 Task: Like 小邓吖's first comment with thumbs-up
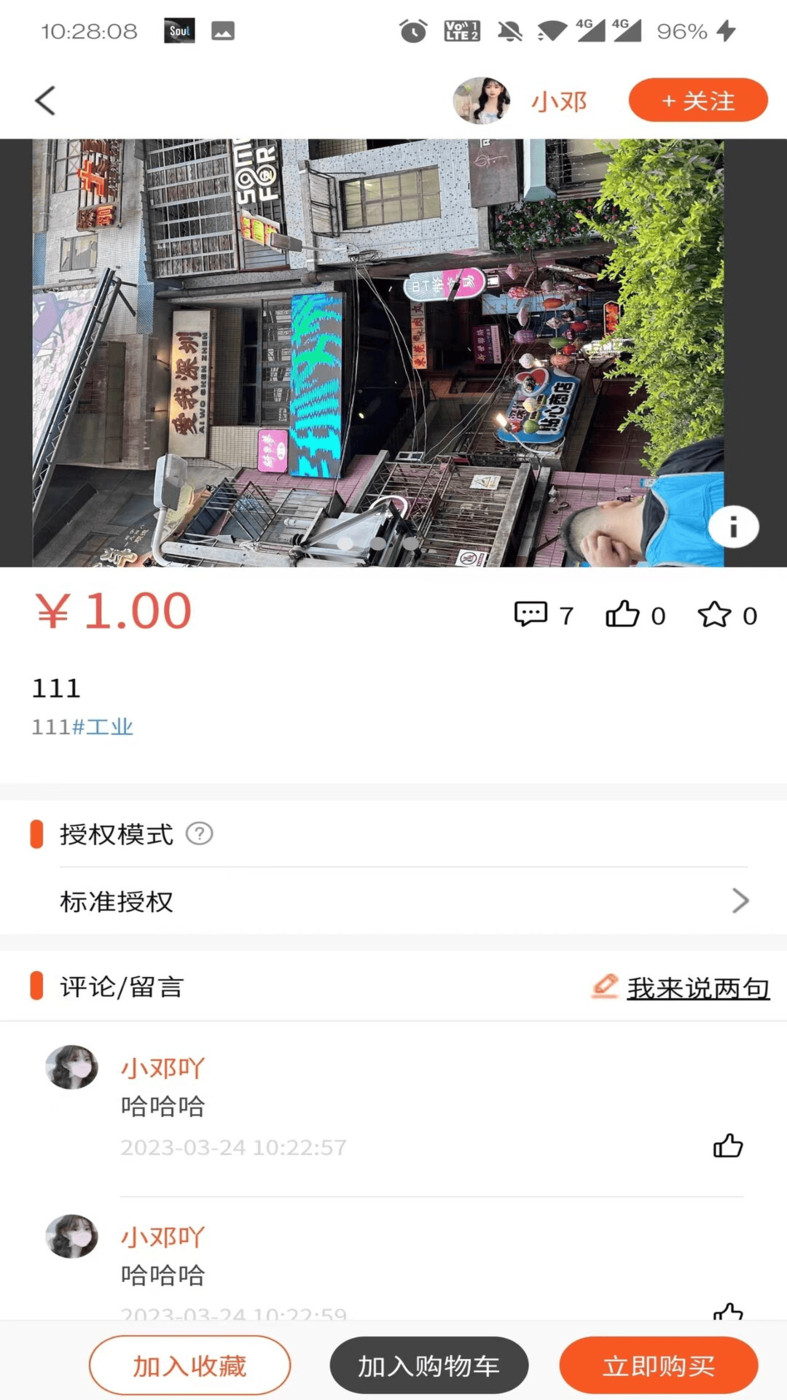click(728, 1145)
